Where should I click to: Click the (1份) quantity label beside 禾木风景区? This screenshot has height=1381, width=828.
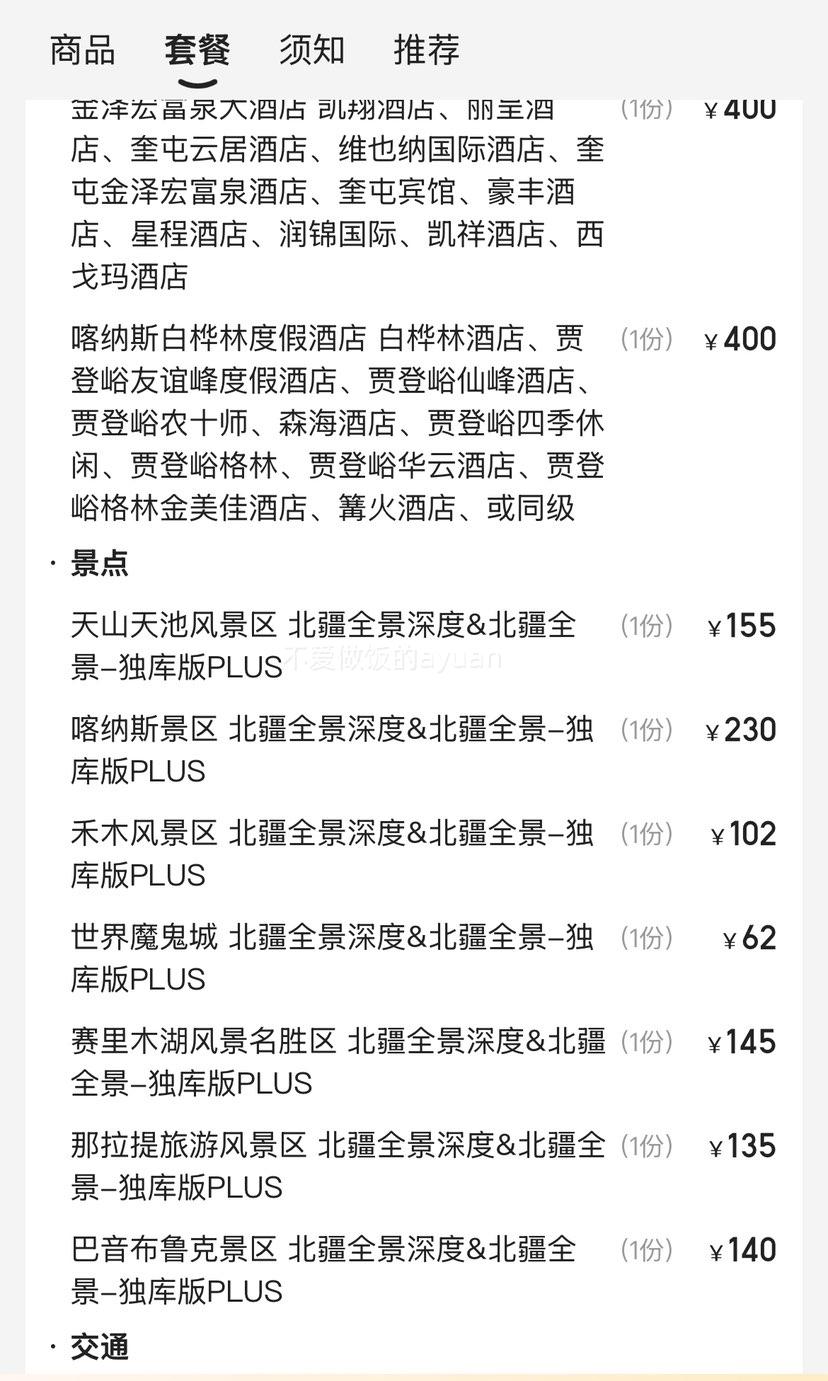point(648,833)
